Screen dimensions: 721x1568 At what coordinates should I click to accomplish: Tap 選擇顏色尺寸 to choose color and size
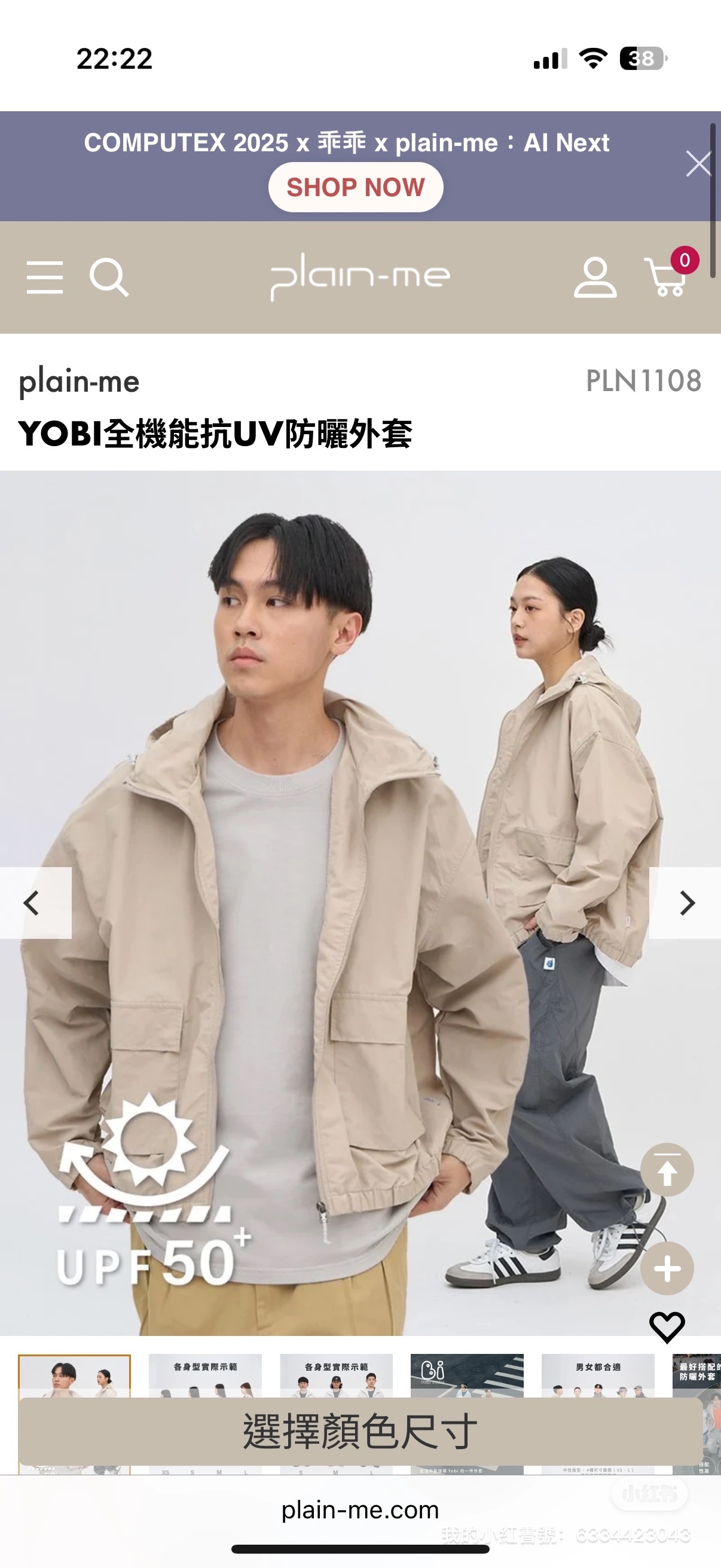coord(360,1431)
